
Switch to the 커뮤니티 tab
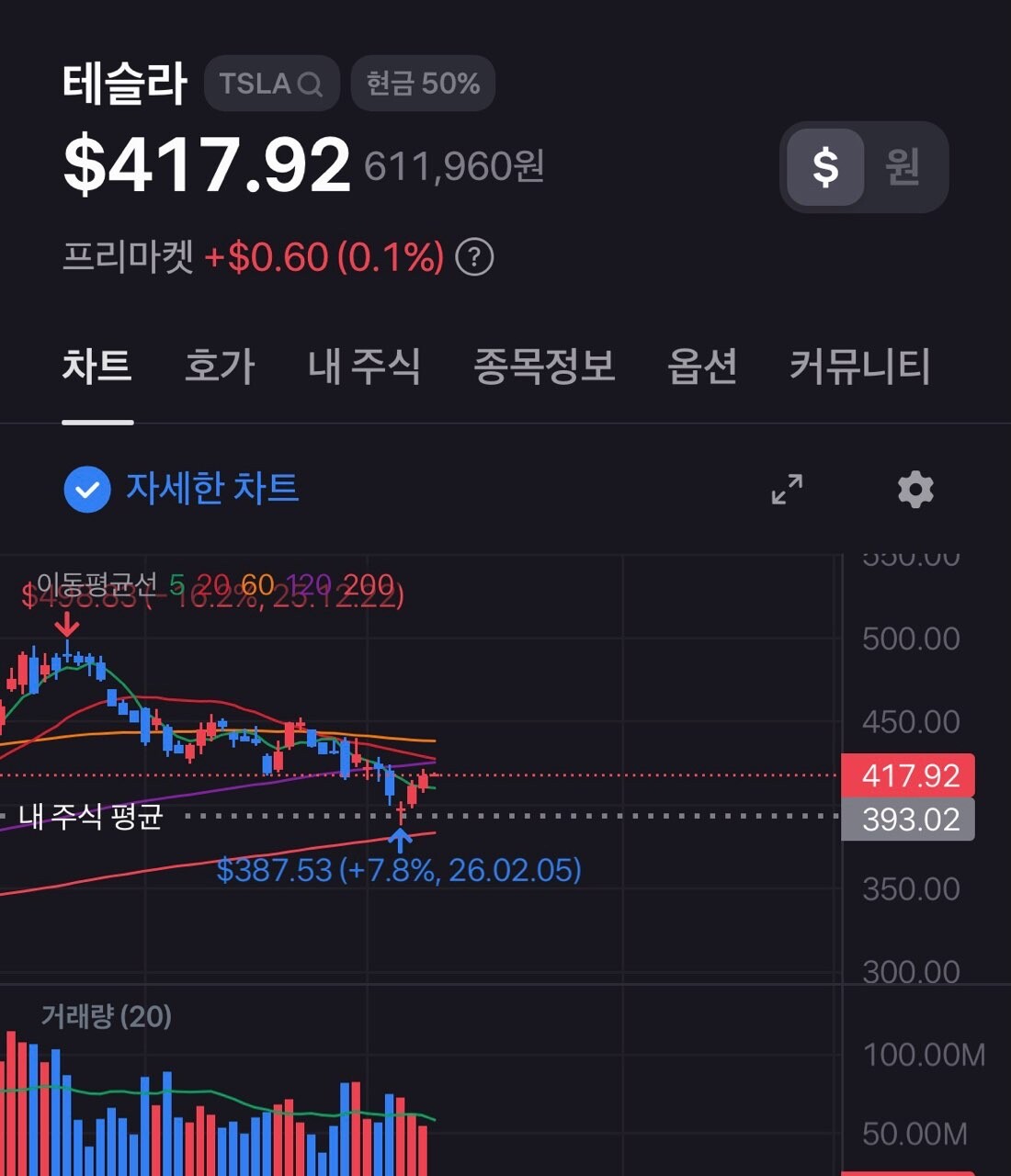point(860,367)
